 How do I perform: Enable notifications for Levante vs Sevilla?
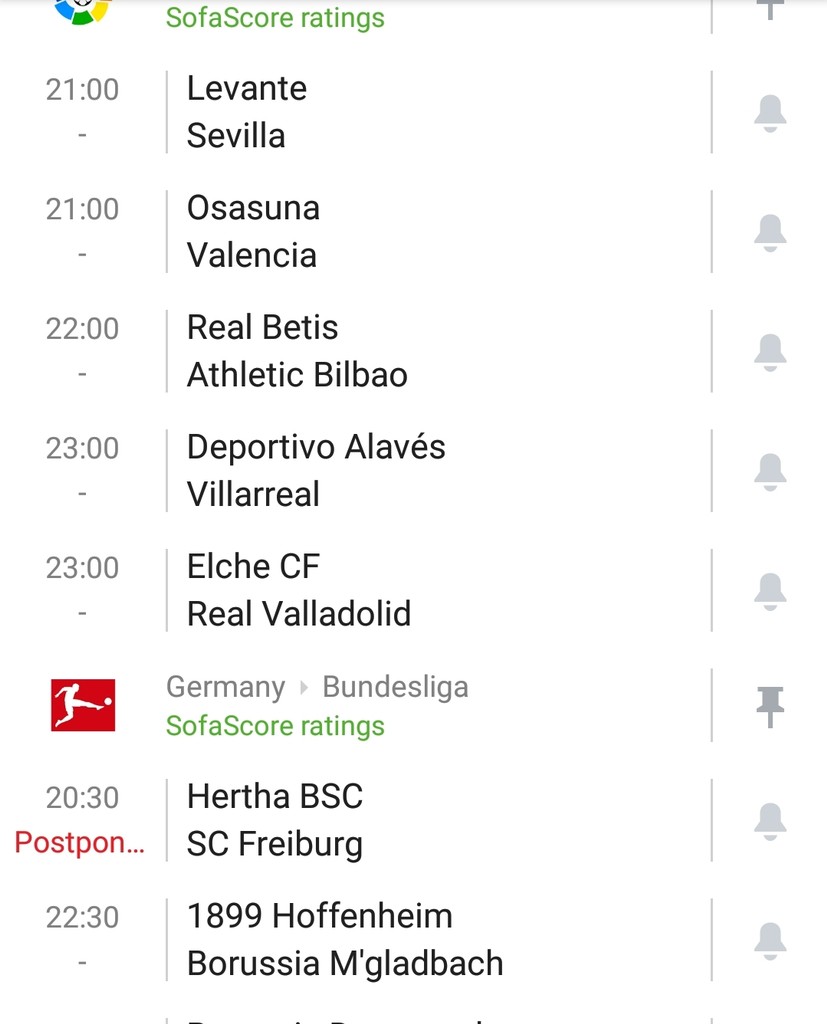[x=769, y=113]
